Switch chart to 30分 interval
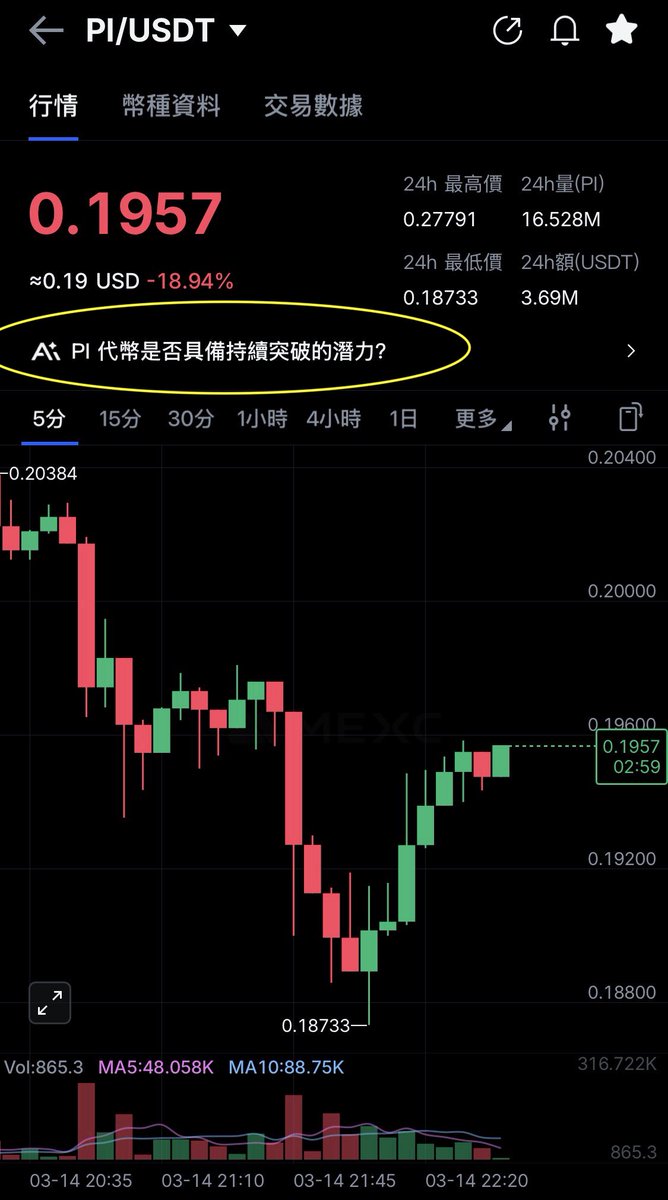 coord(190,418)
